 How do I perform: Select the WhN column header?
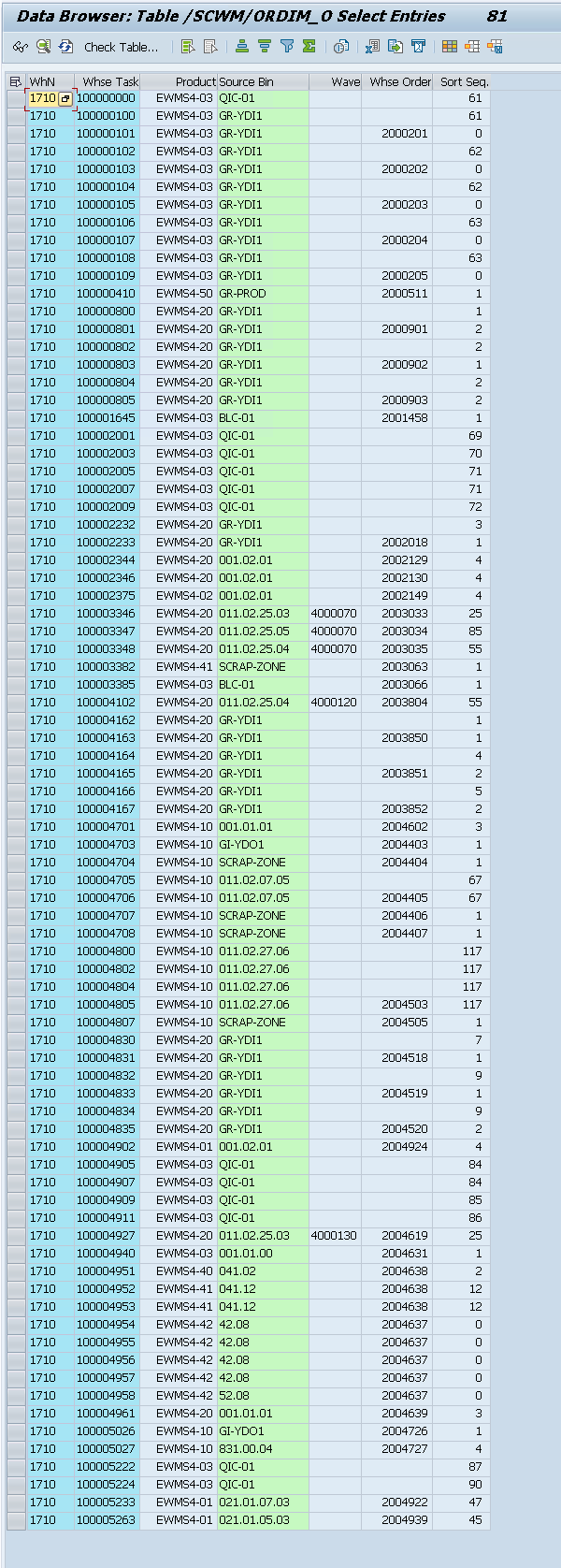click(x=42, y=81)
